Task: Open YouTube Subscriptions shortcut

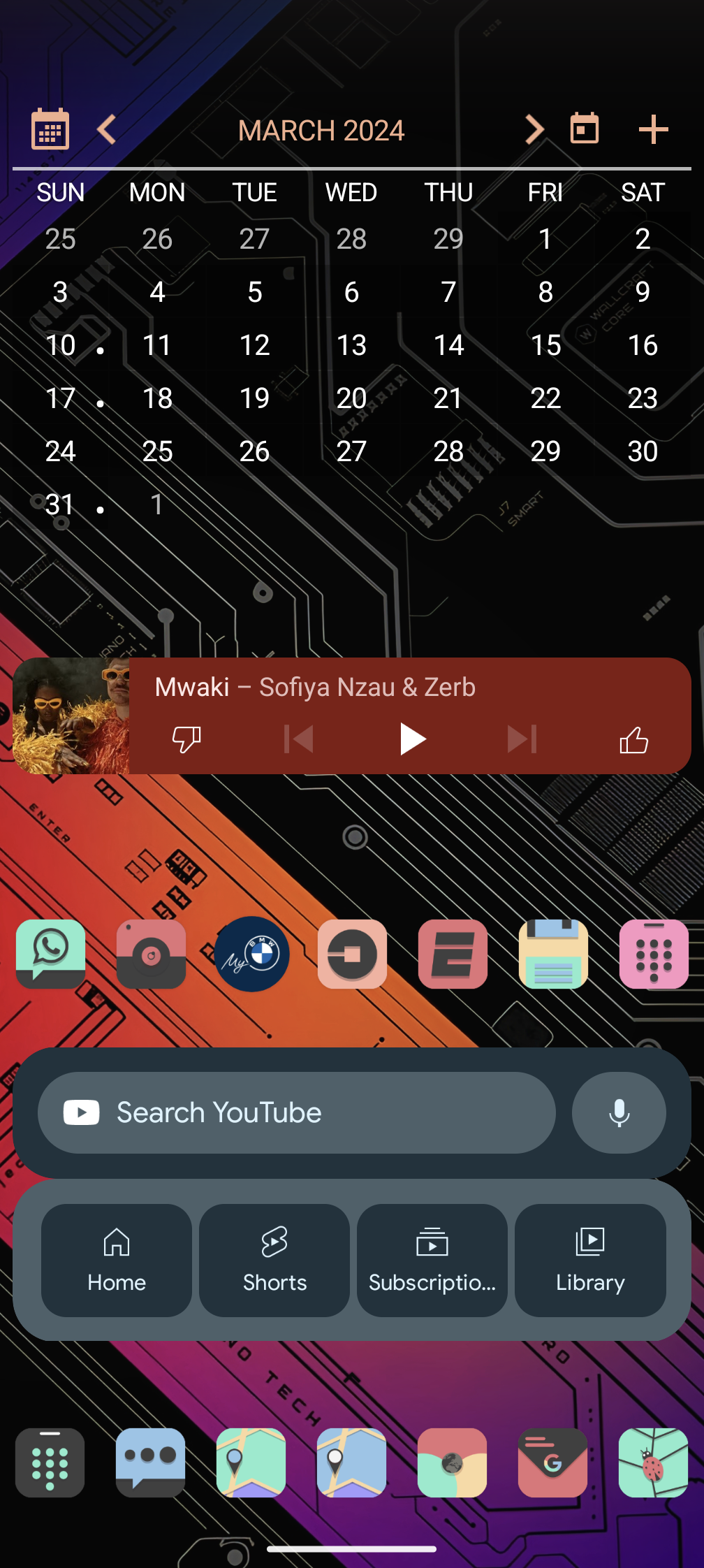Action: (x=432, y=1260)
